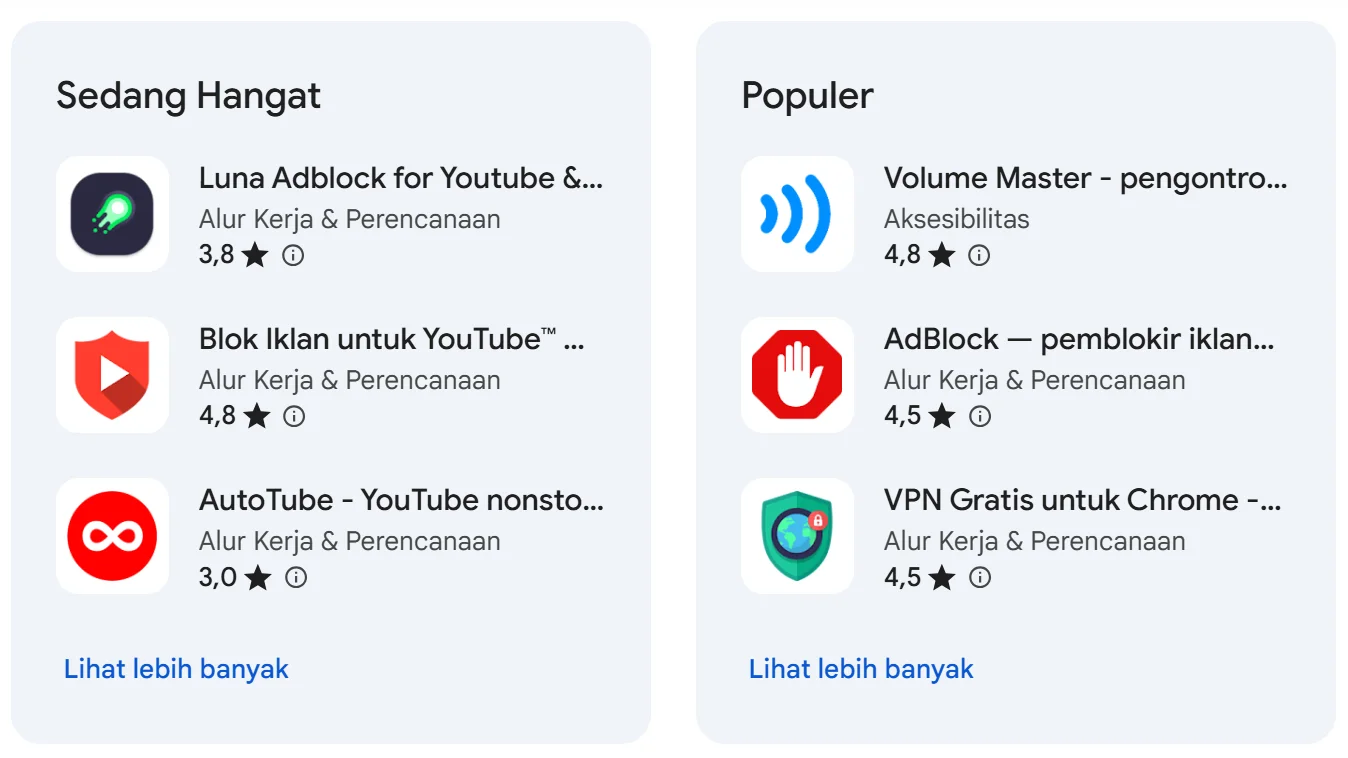
Task: Show rating info for VPN Gratis untuk Chrome
Action: point(980,578)
